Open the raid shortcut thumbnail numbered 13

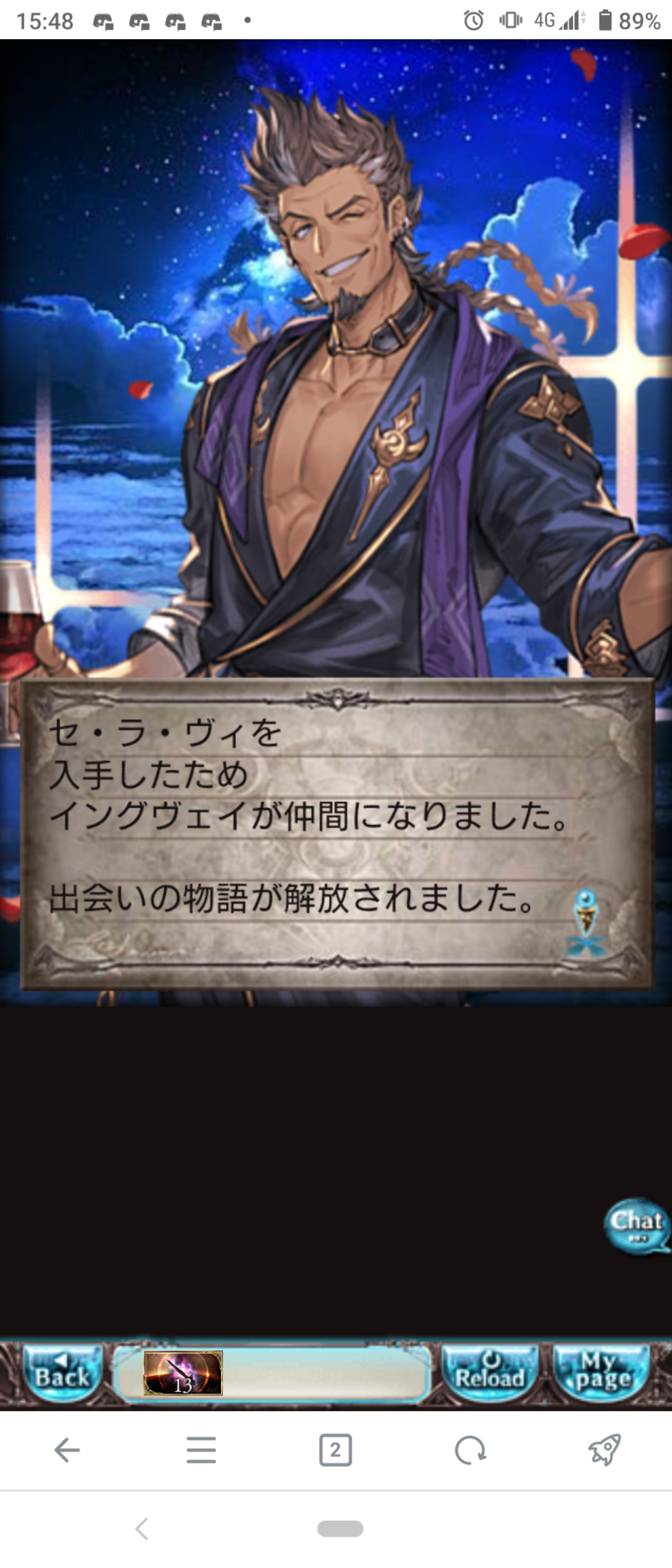183,1373
